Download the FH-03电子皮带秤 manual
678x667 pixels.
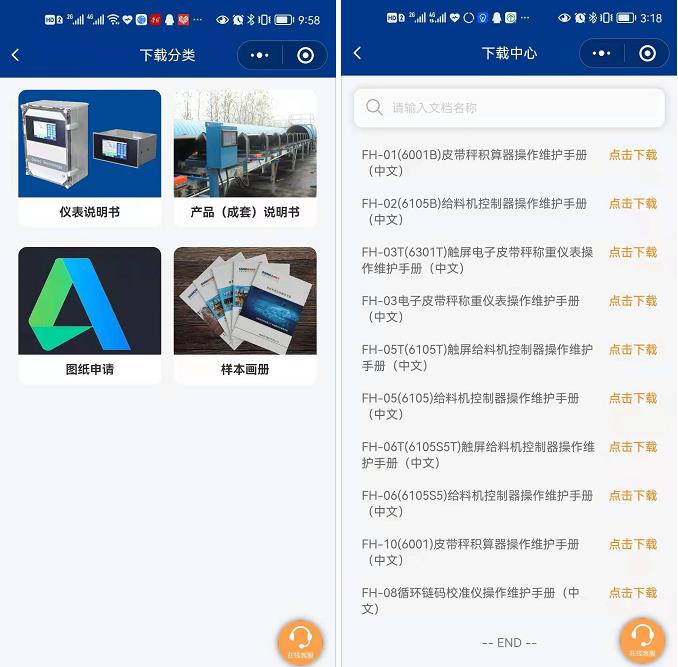[633, 301]
